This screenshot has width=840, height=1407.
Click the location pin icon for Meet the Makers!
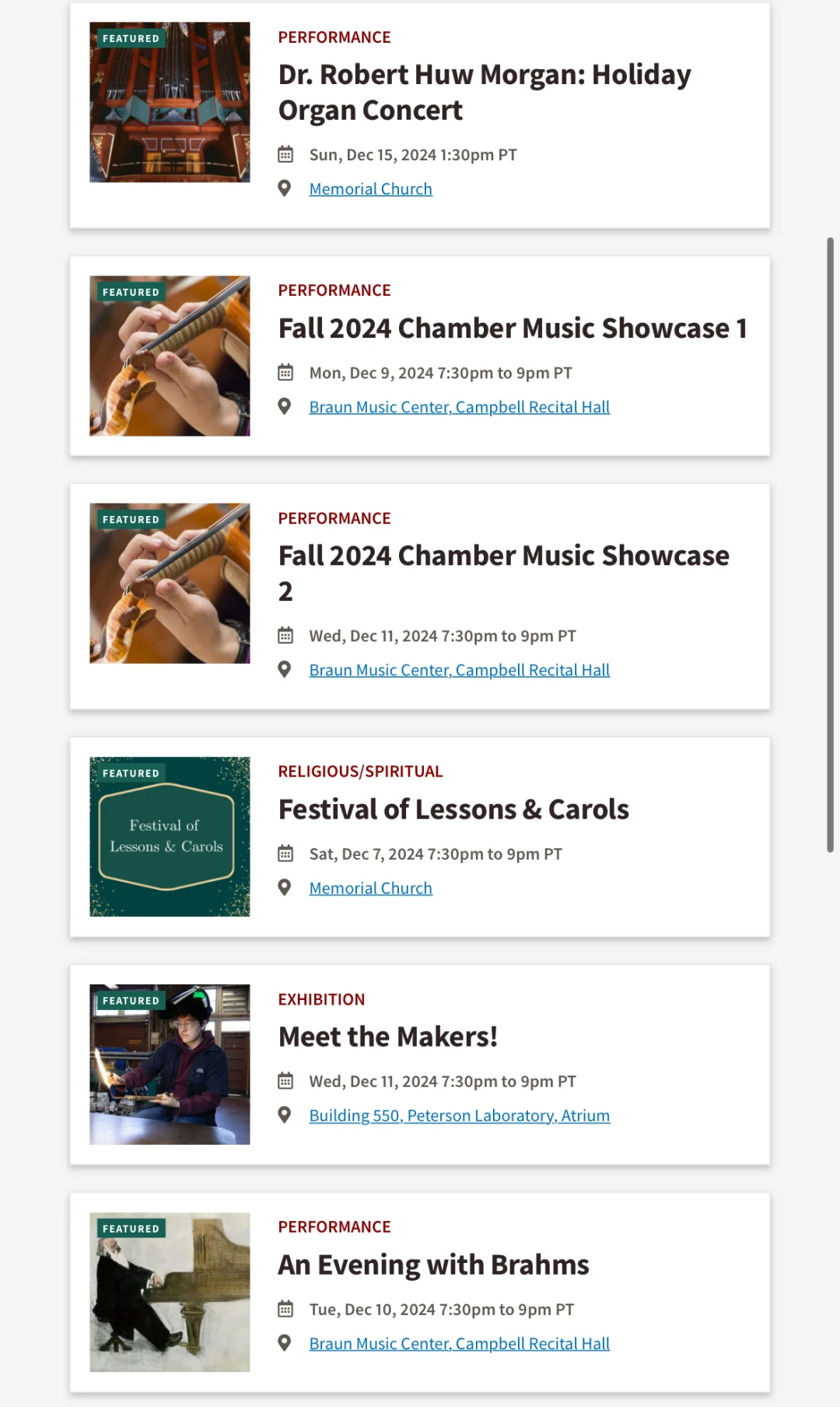[284, 1114]
